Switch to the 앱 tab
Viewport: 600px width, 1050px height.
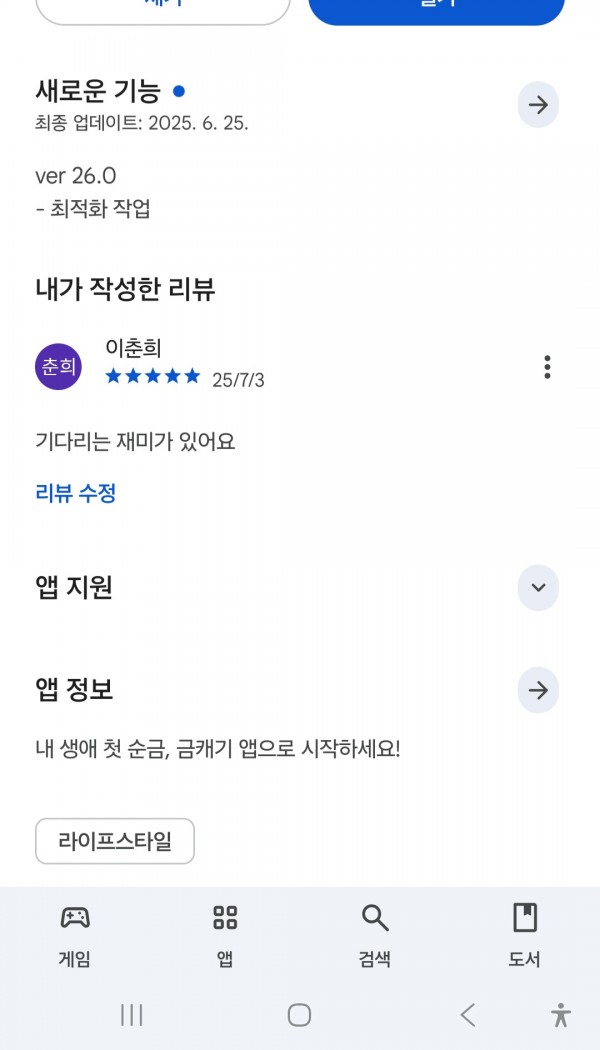225,936
